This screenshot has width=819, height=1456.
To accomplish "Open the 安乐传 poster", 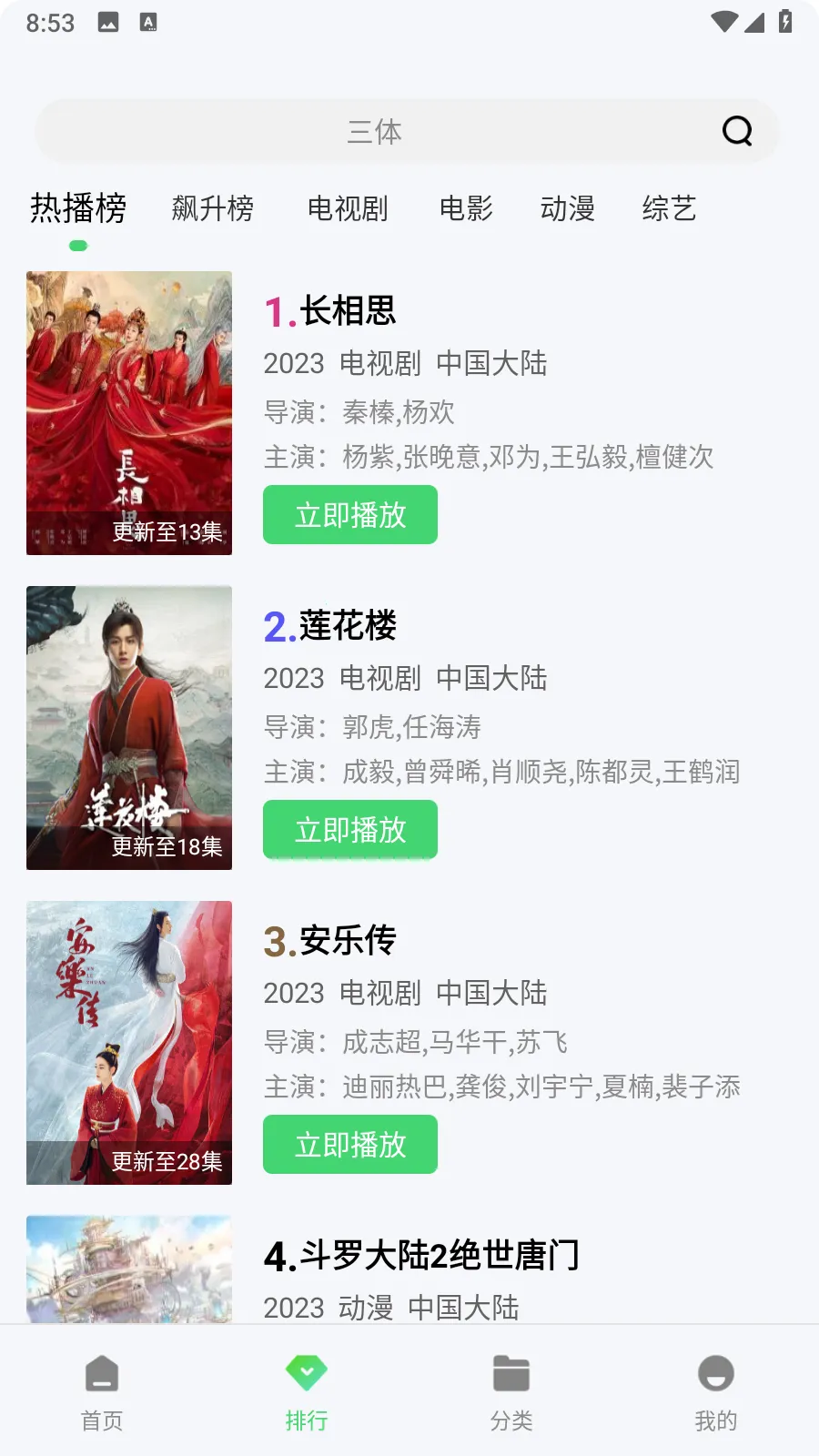I will (129, 1043).
